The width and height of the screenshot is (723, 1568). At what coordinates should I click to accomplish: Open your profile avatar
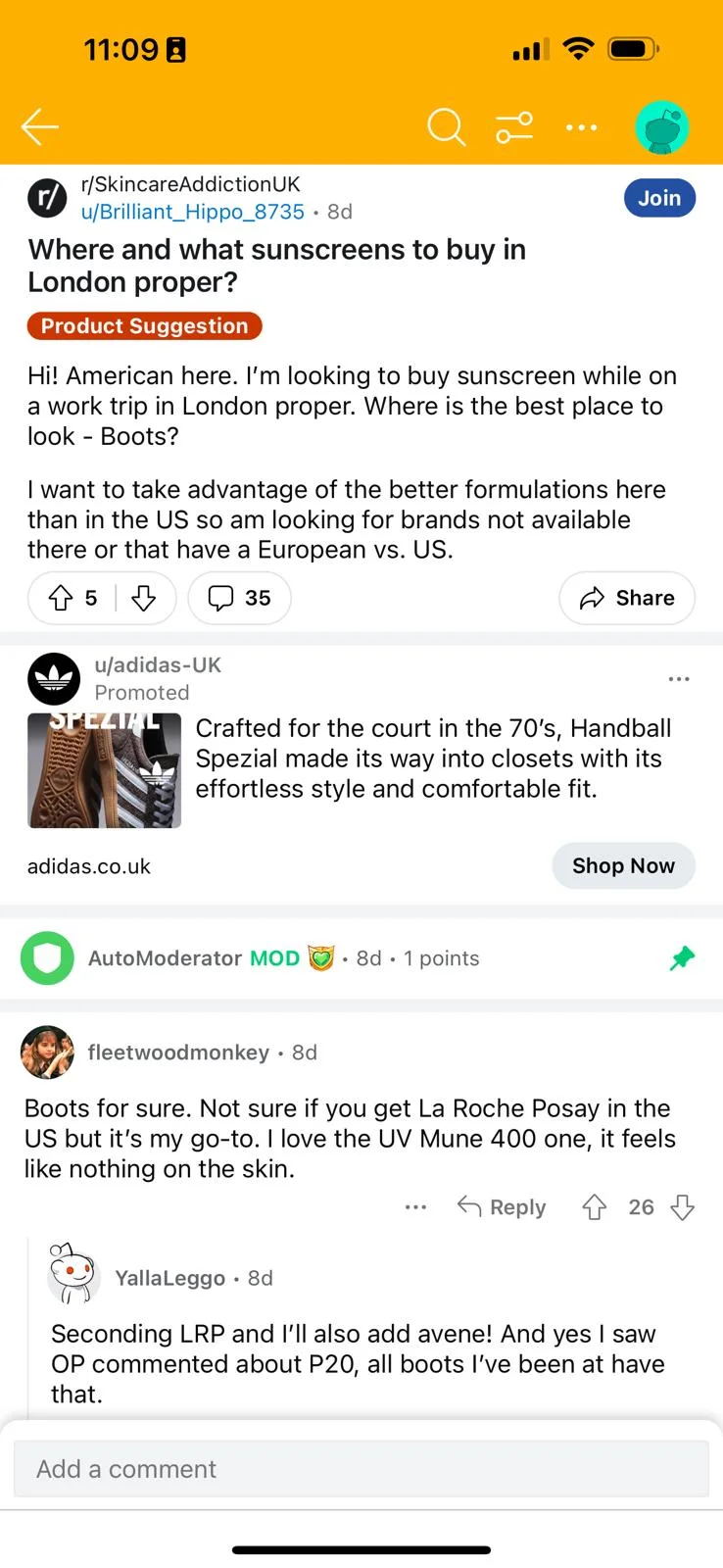pos(662,127)
